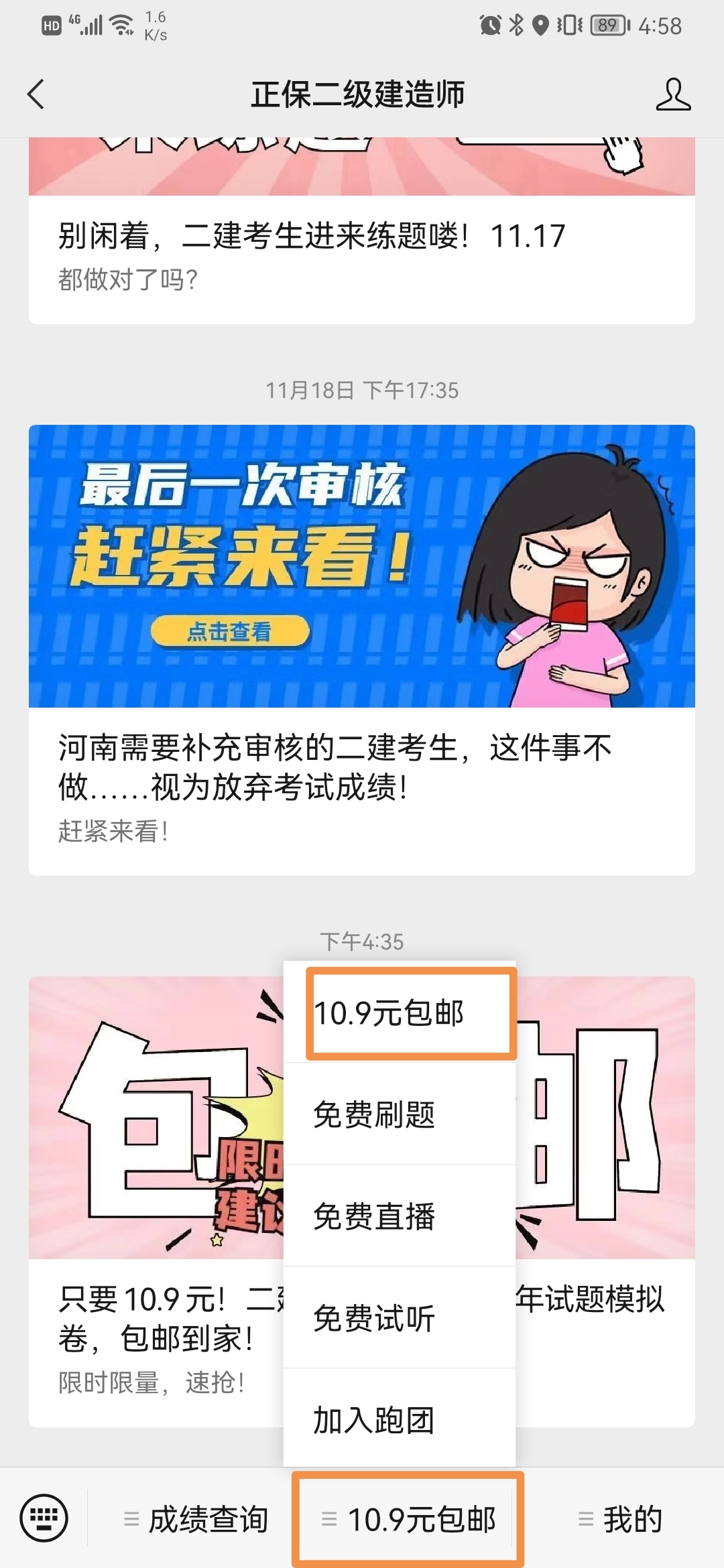Tap the back arrow to exit chat

[x=36, y=95]
